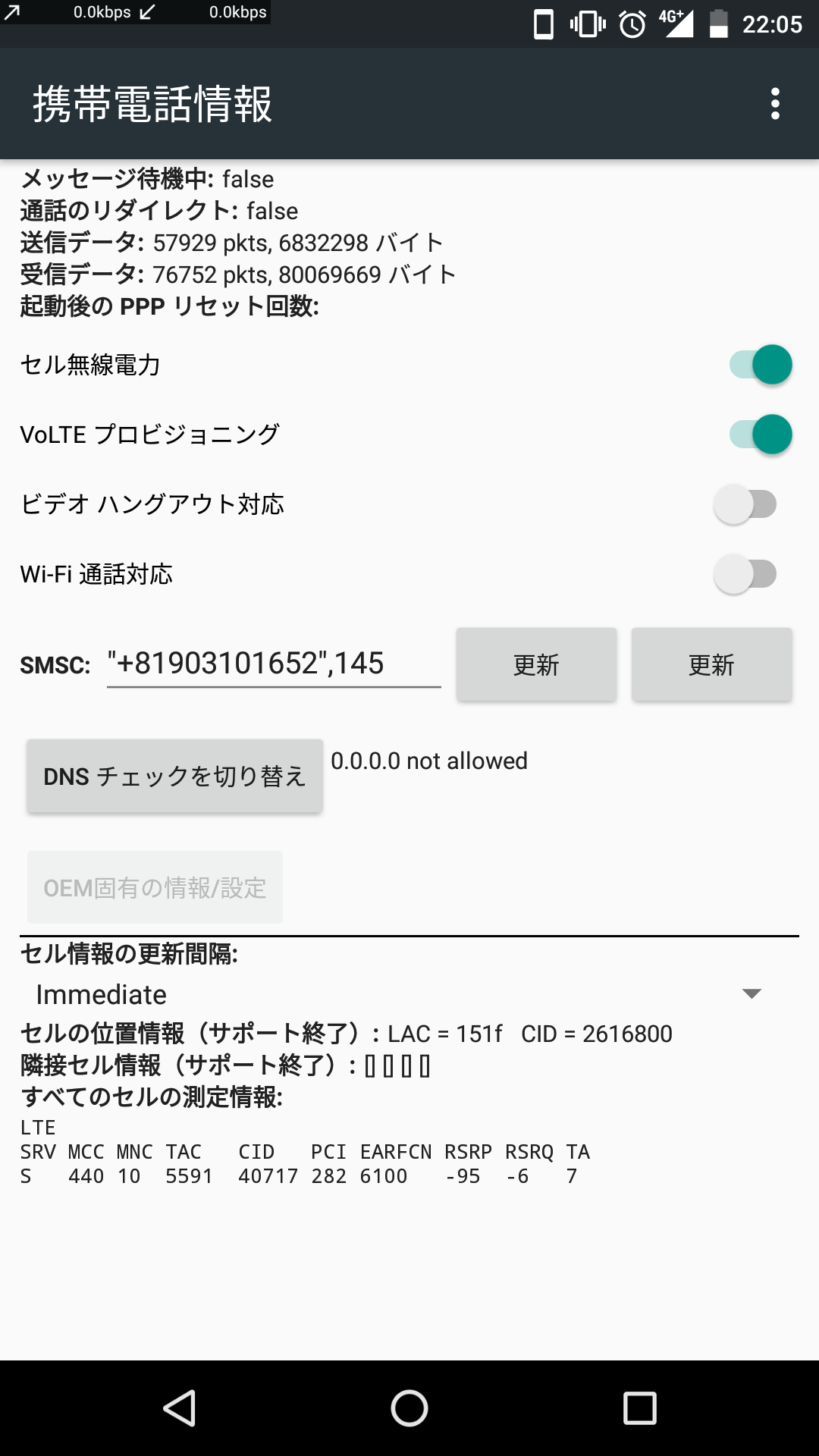819x1456 pixels.
Task: Tap DNS チェックを切り替え button
Action: 175,776
